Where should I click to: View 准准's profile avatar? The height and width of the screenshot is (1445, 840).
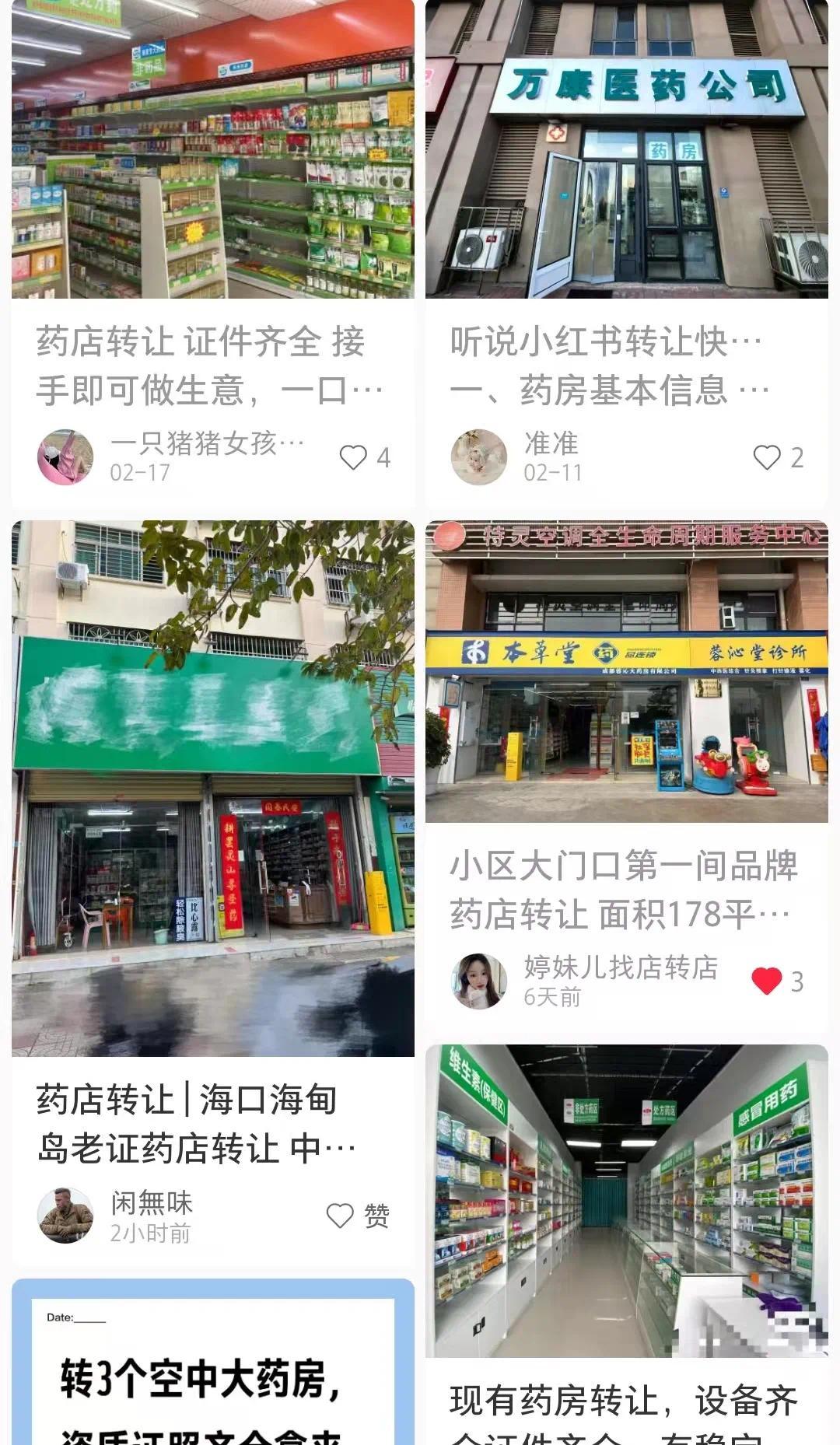tap(479, 457)
